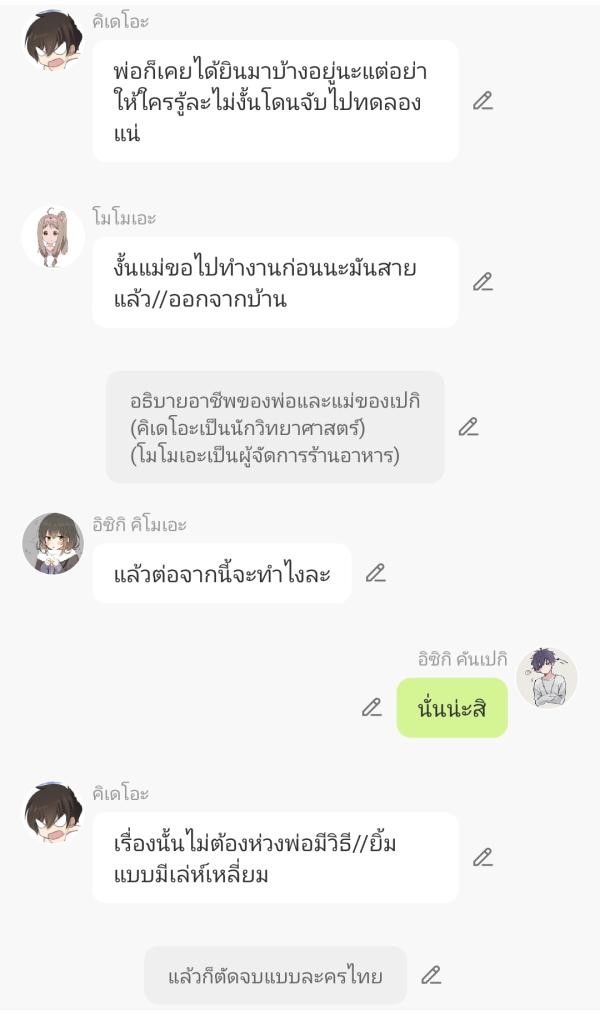Edit the narration อธิบายอาชีพของพ่อและแม่ของเปกิ
This screenshot has height=1015, width=600.
(x=468, y=427)
